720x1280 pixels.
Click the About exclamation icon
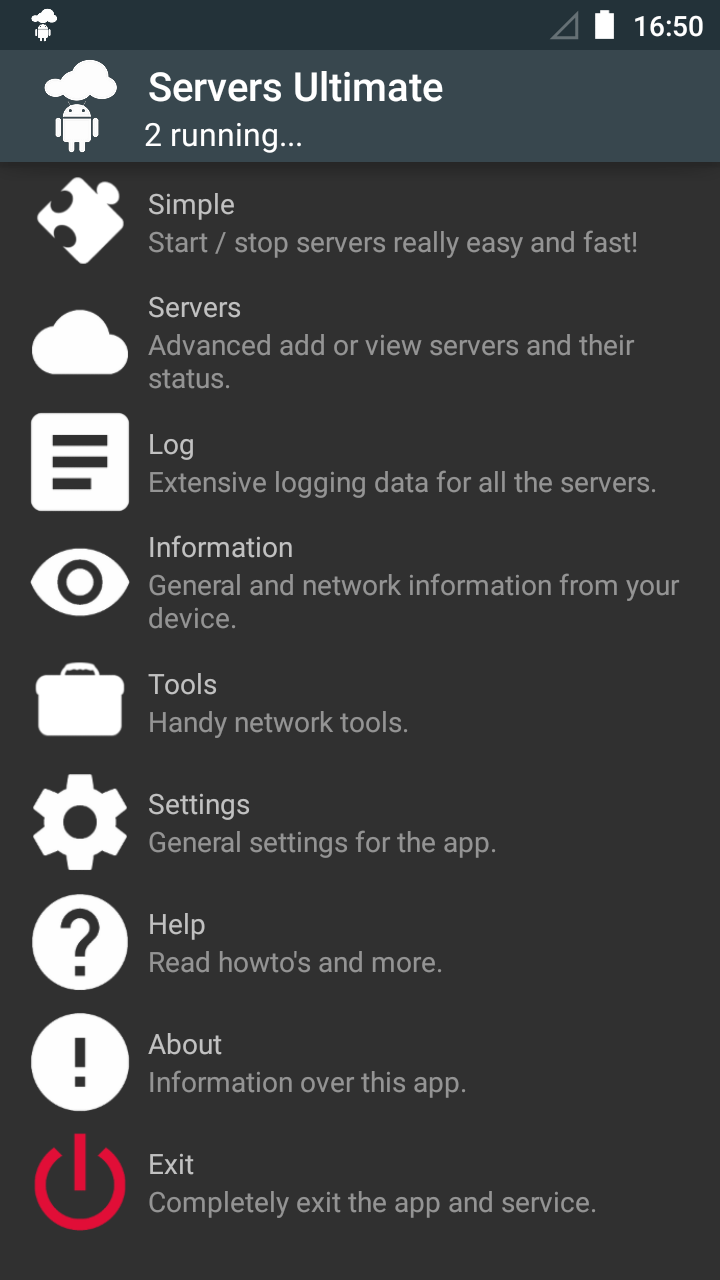[x=79, y=1061]
